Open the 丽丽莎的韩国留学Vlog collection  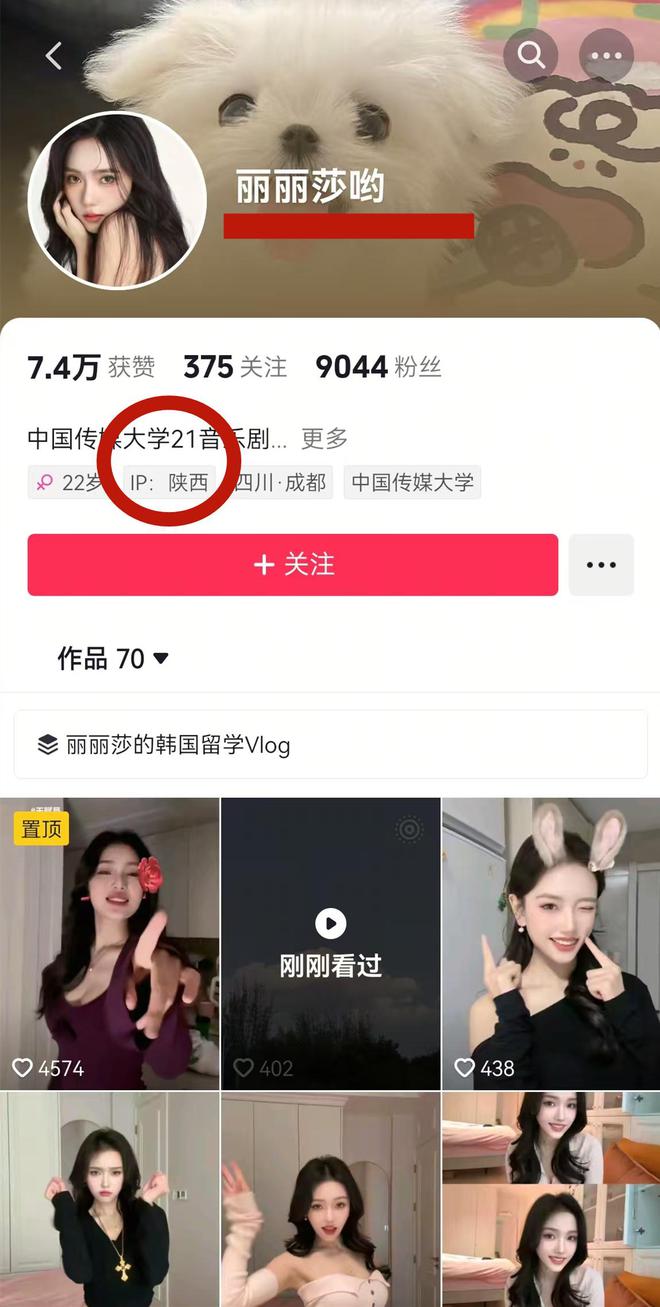(x=330, y=745)
